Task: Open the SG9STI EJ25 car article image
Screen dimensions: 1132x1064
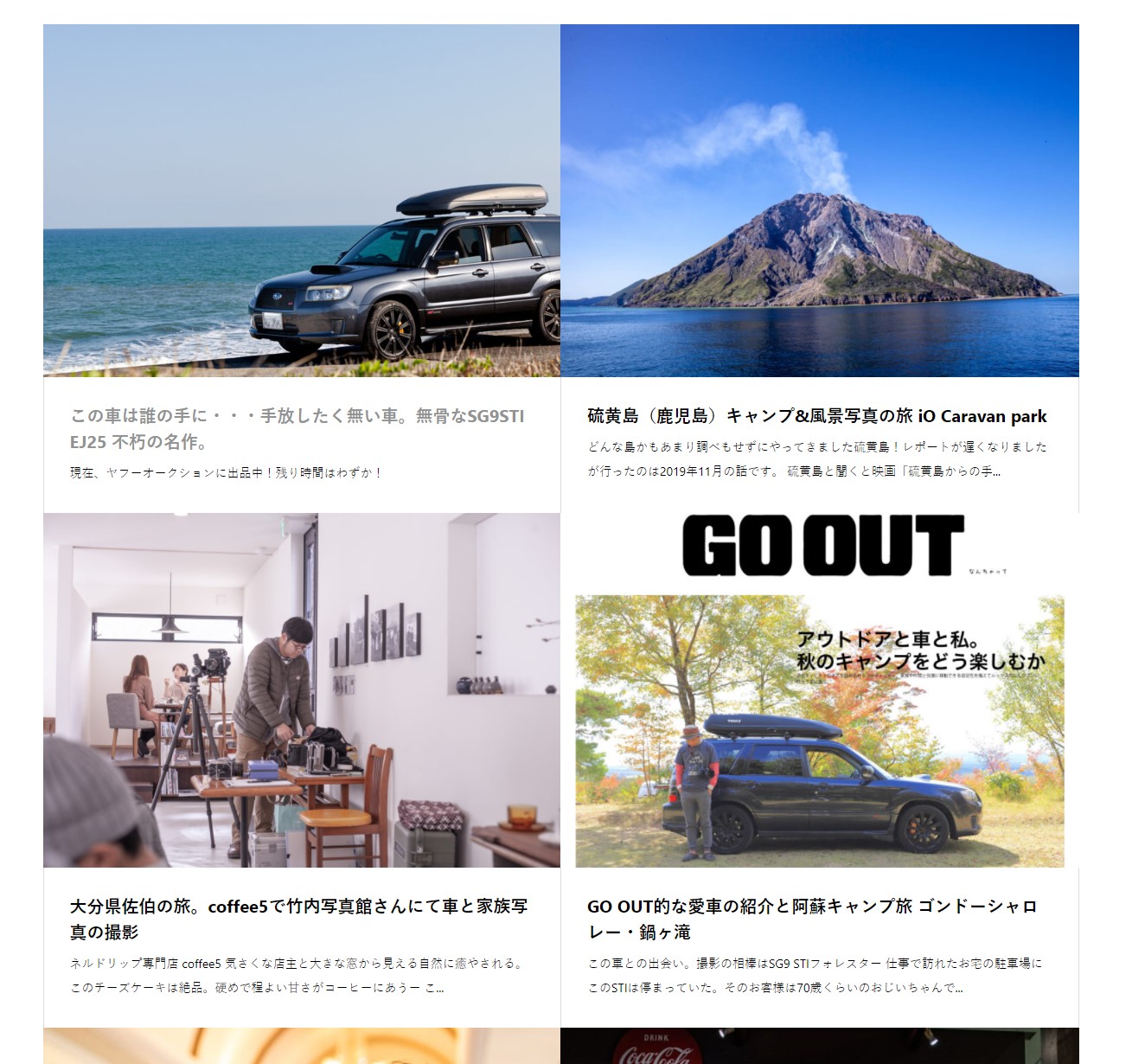Action: click(x=302, y=201)
